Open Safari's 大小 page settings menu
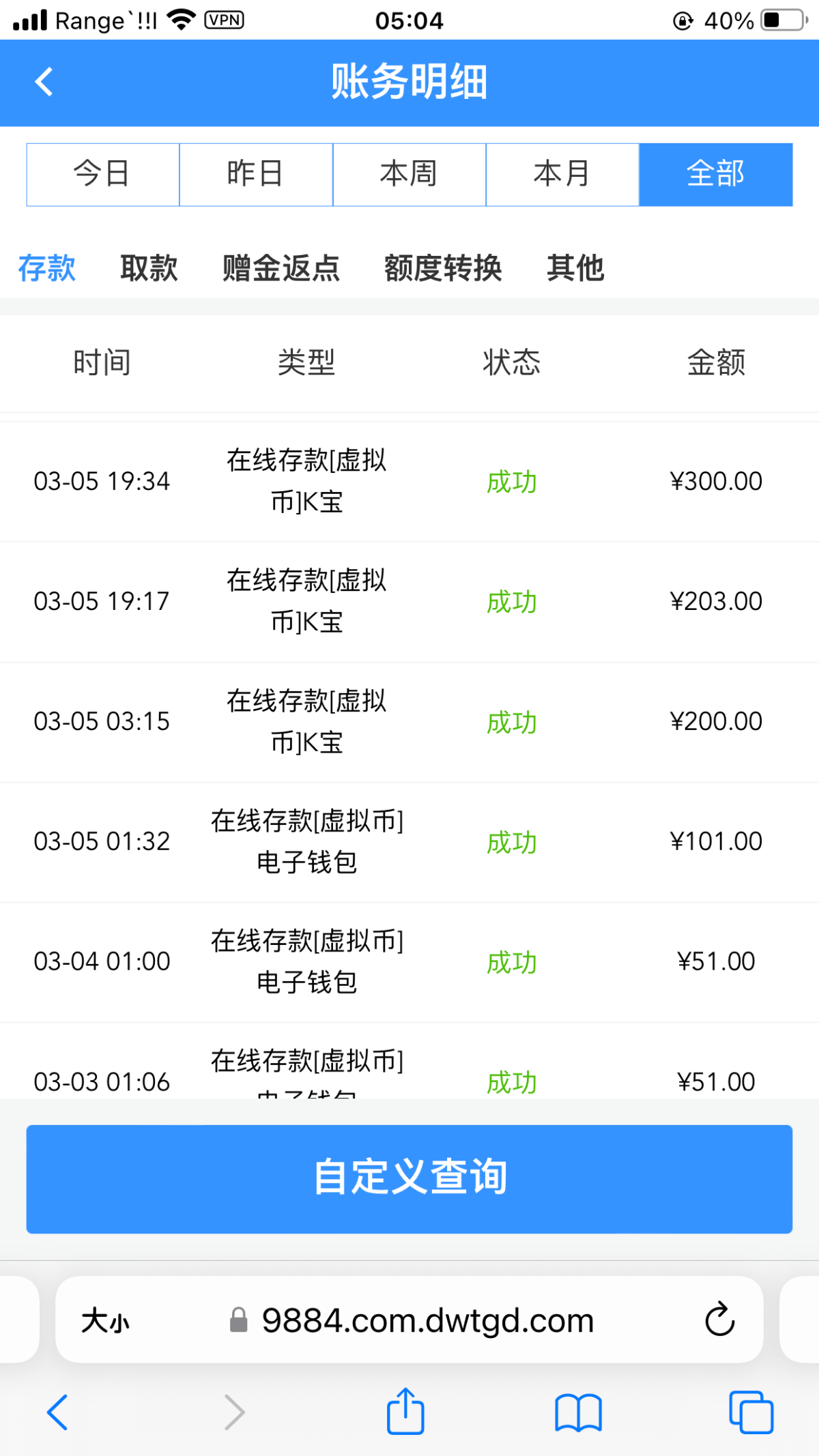Viewport: 819px width, 1456px height. tap(105, 1321)
